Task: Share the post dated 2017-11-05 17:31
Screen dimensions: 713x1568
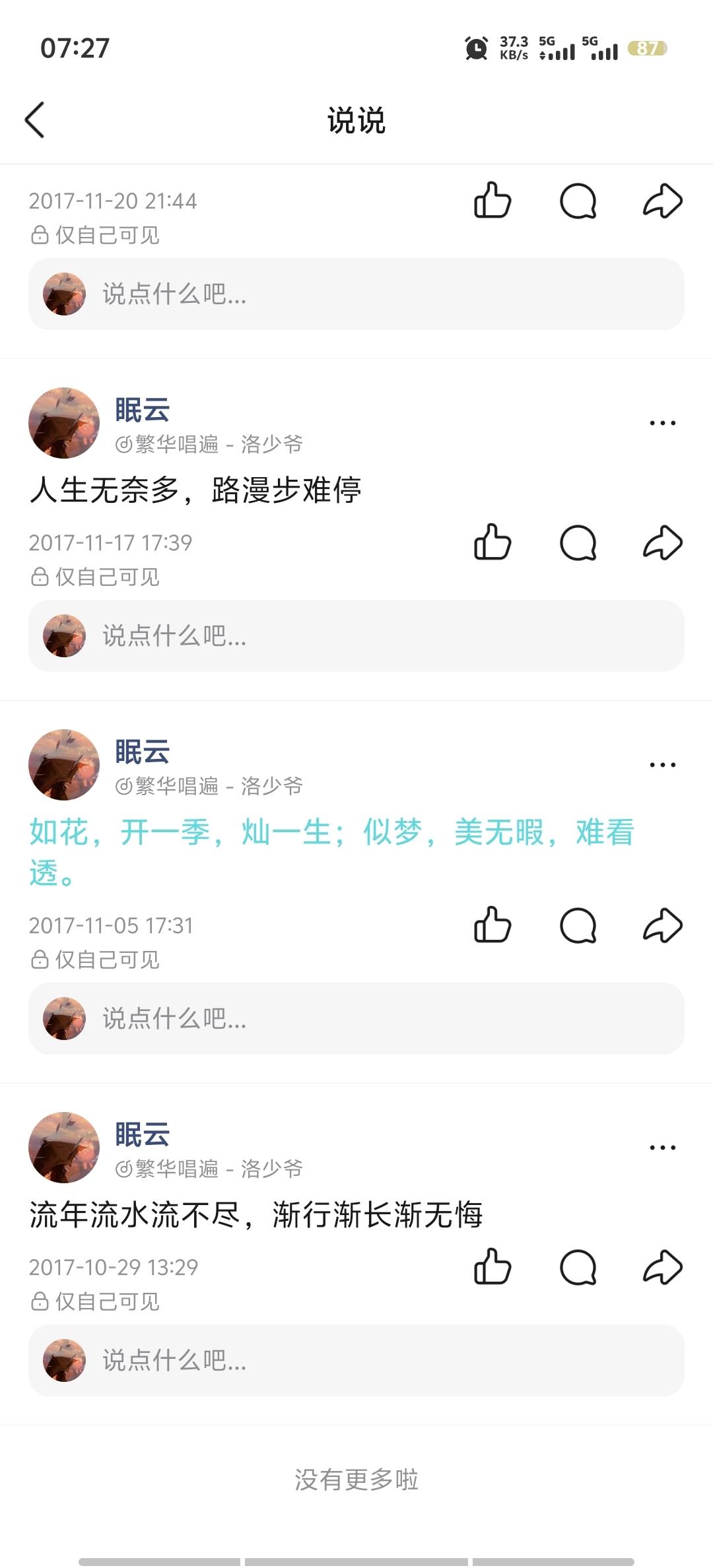Action: click(x=662, y=925)
